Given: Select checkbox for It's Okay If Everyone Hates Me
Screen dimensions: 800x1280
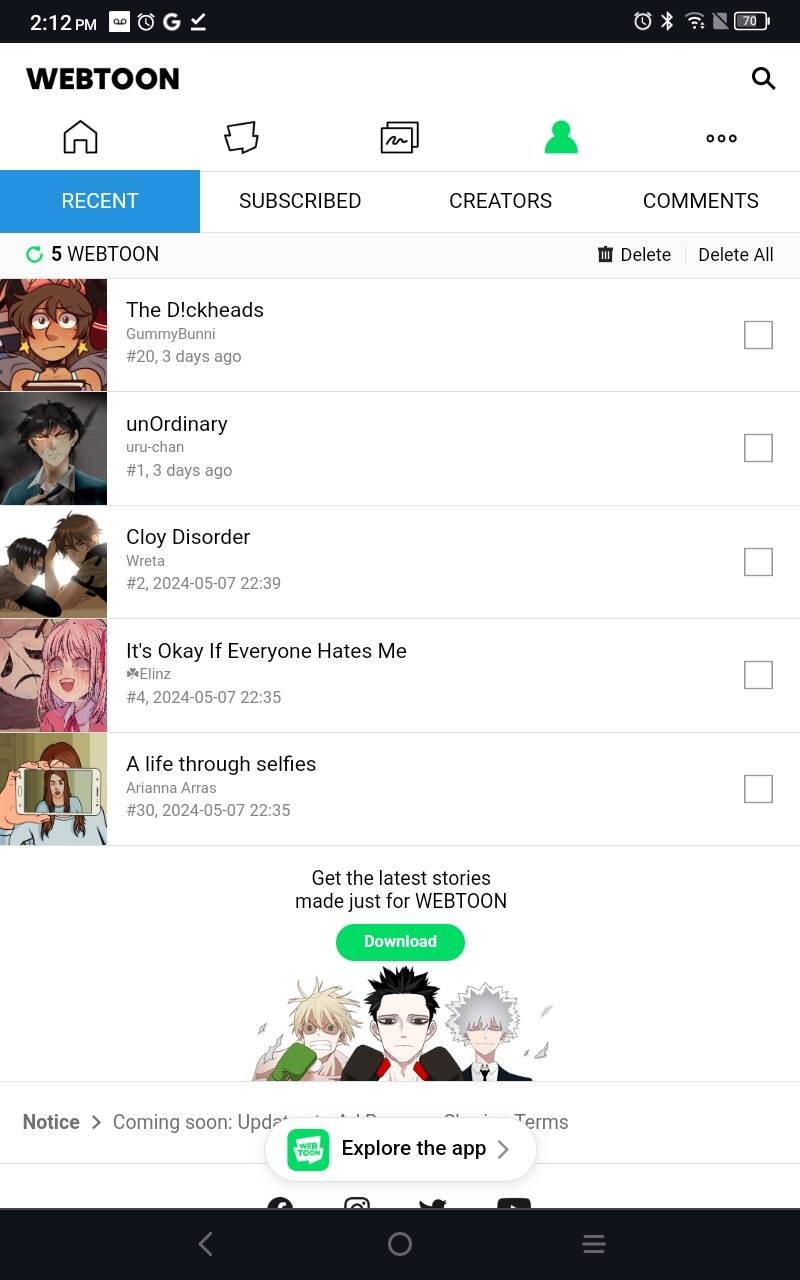Looking at the screenshot, I should pos(758,675).
